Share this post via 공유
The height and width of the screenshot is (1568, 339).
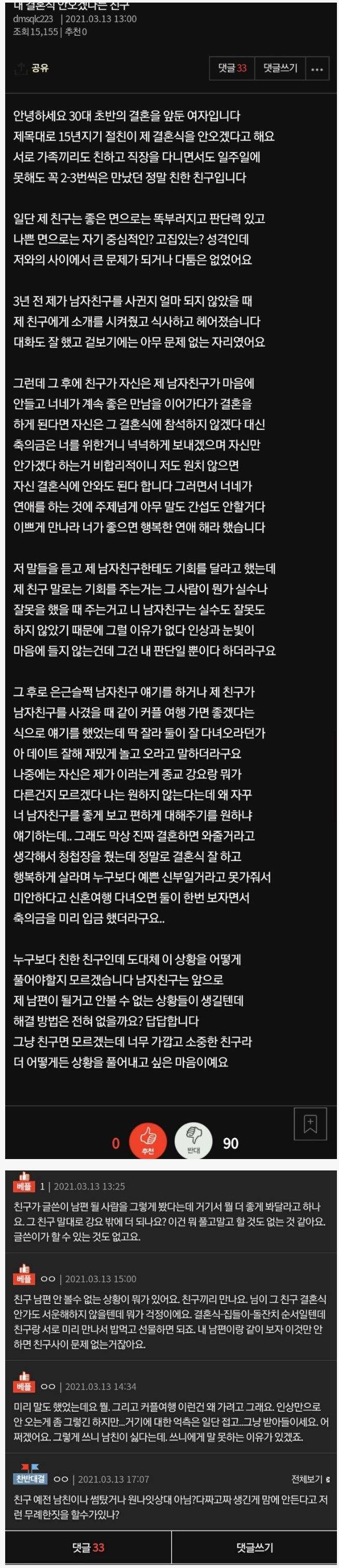coord(32,68)
